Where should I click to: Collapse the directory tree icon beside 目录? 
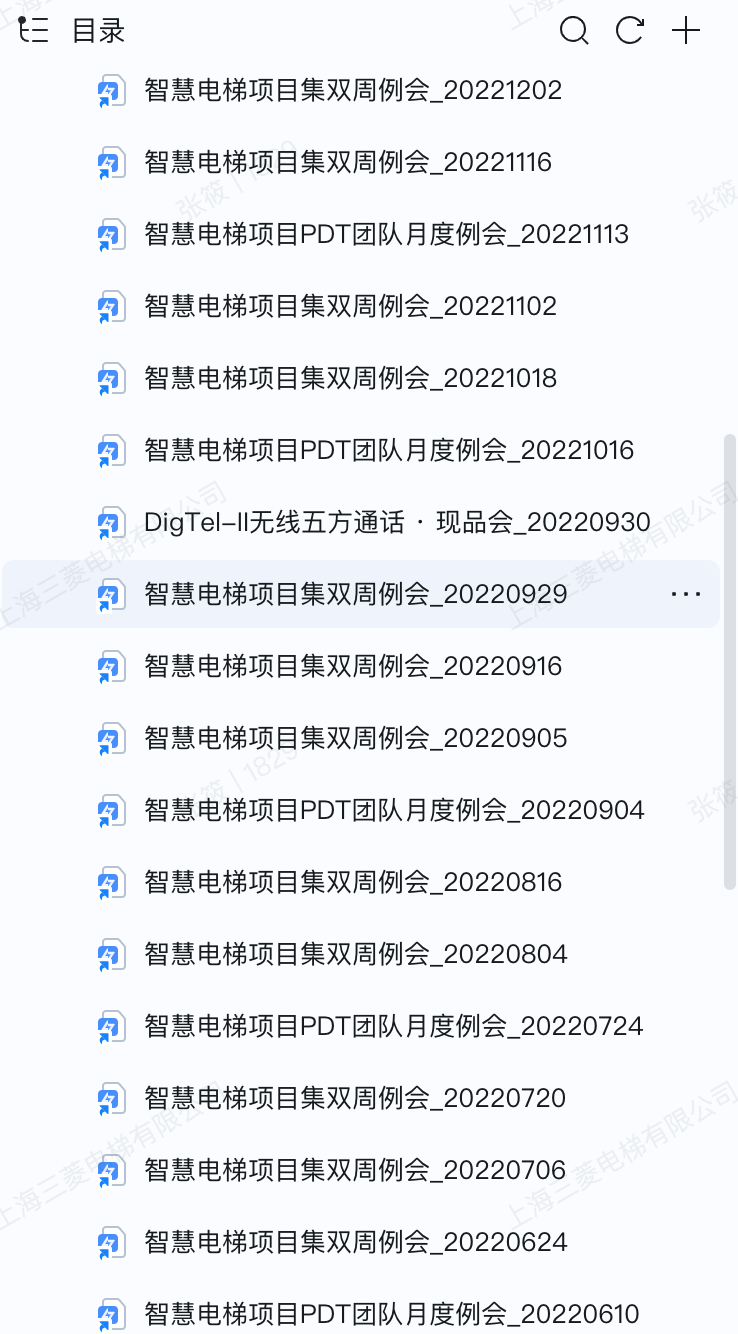(x=33, y=30)
